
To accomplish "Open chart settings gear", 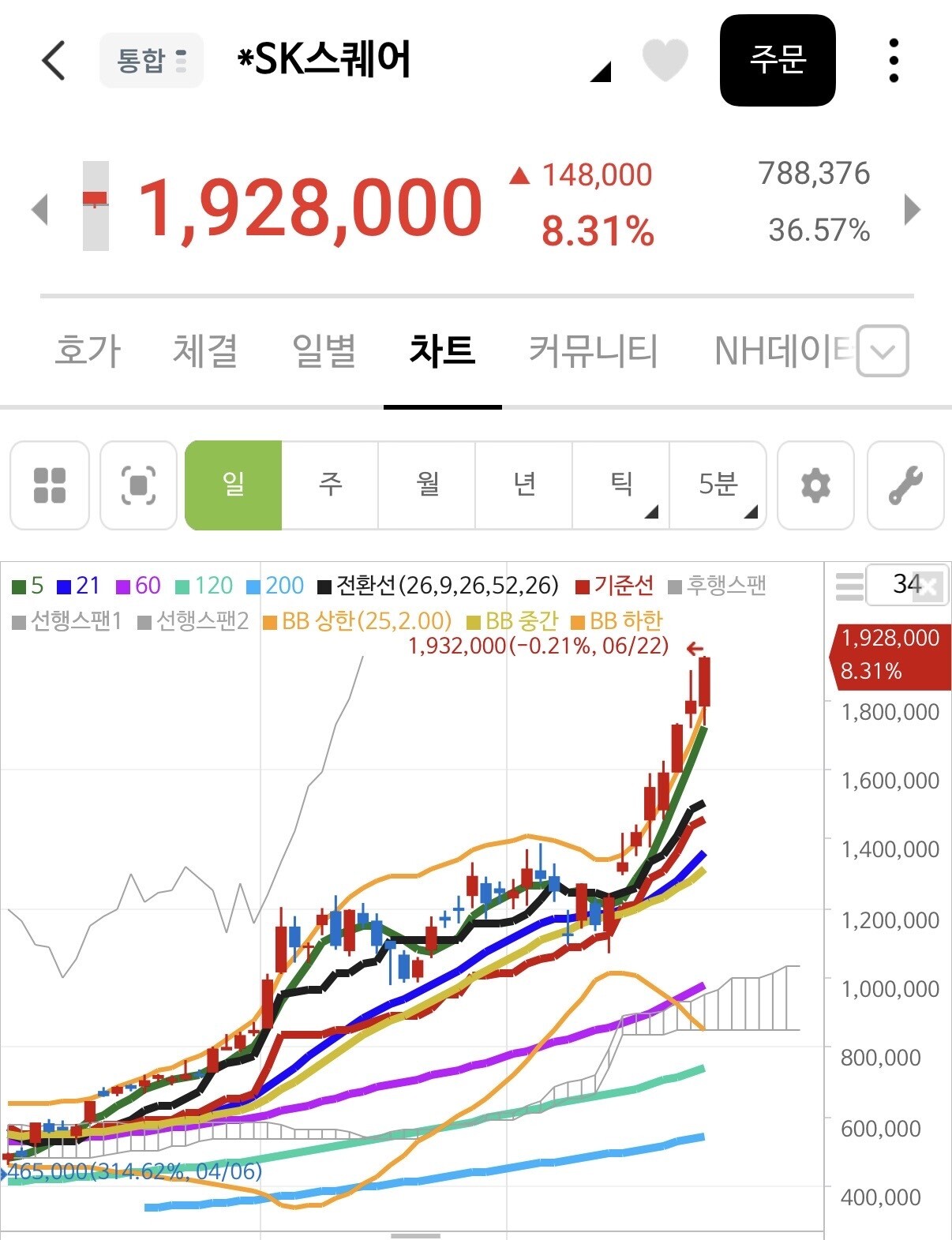I will (x=815, y=485).
